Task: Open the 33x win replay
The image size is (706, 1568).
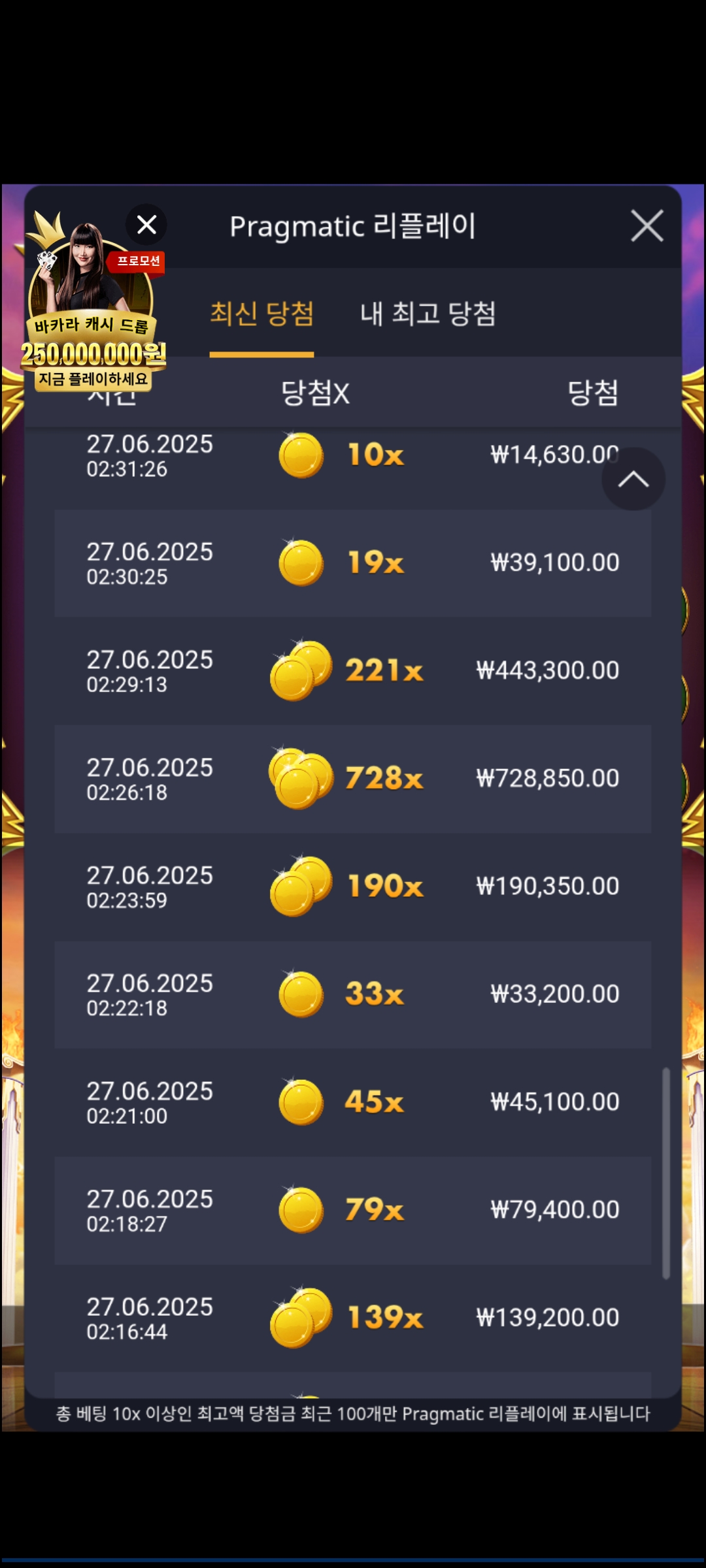Action: tap(353, 994)
